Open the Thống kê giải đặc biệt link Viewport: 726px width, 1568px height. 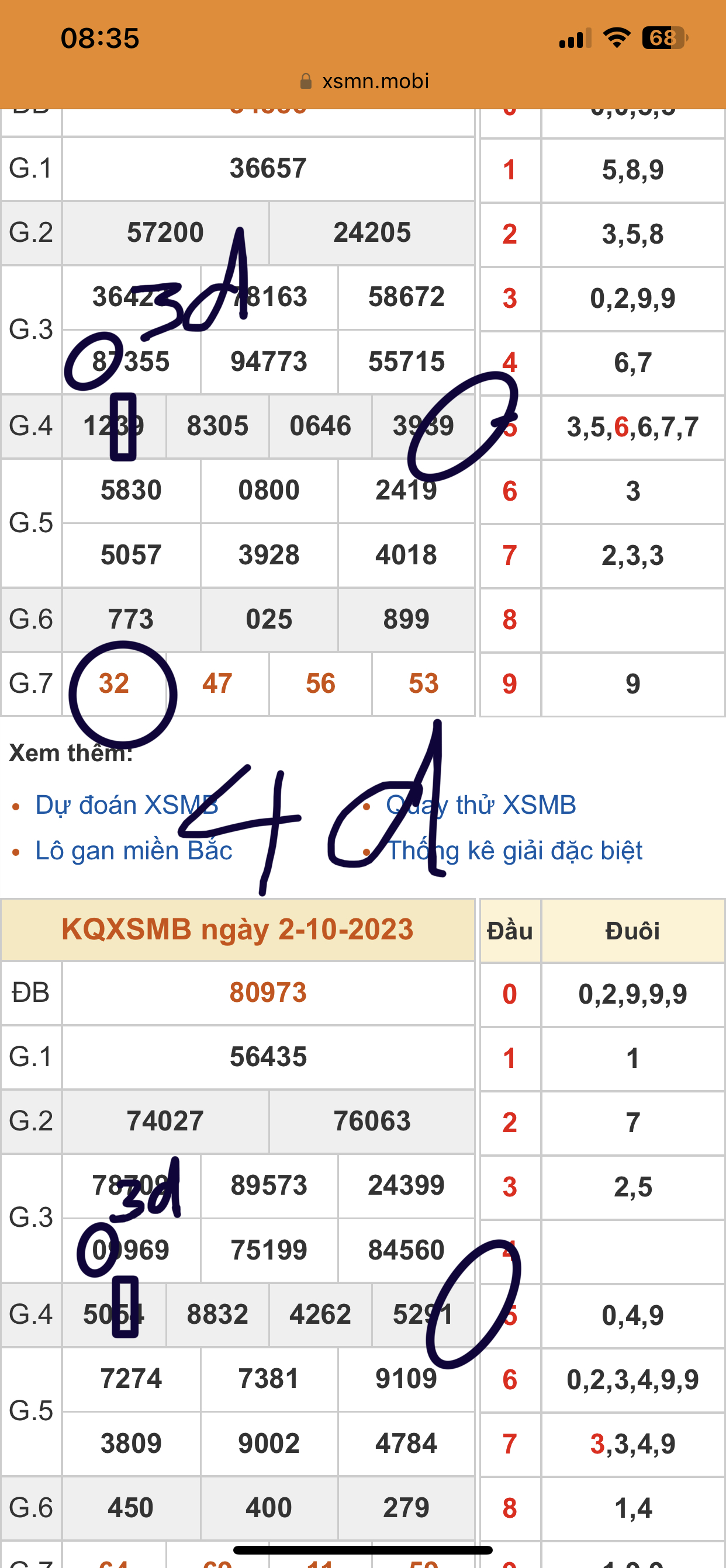click(x=514, y=851)
